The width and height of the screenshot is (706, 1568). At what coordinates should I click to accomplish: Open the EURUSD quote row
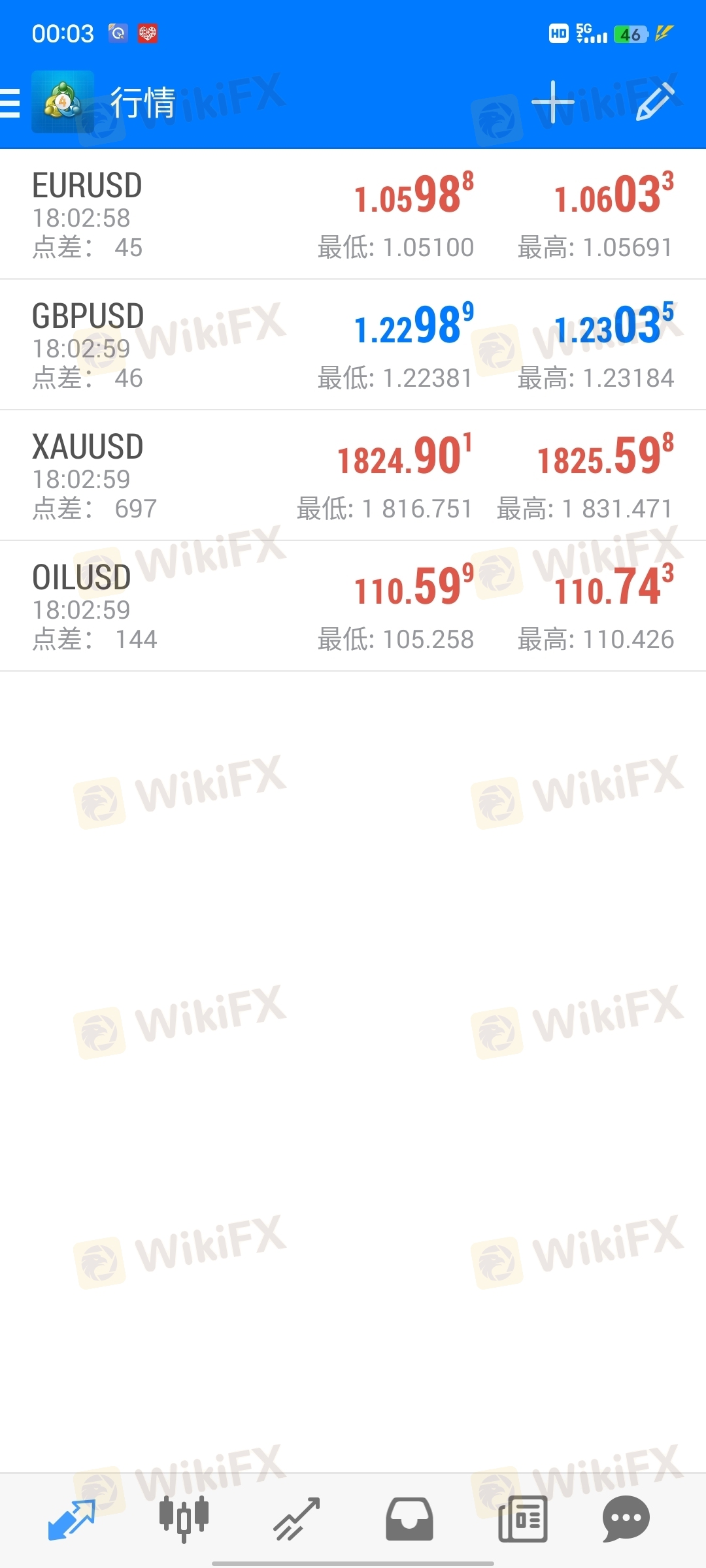click(x=353, y=214)
